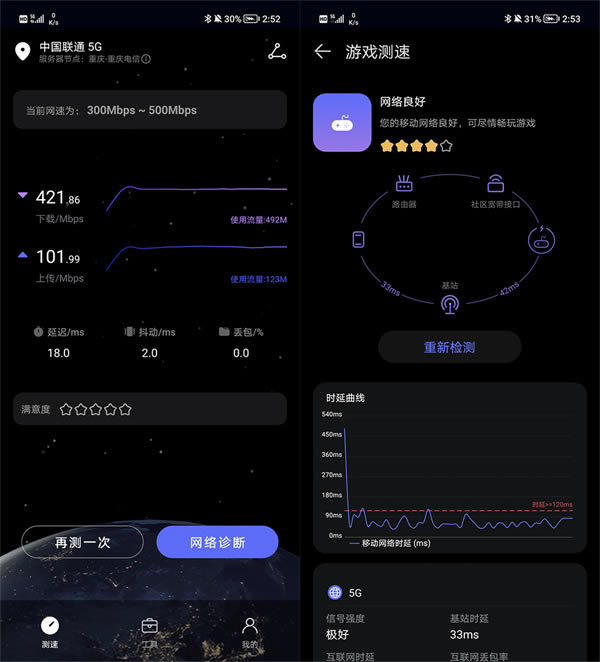Go to the 我的 tab
600x662 pixels.
tap(250, 631)
